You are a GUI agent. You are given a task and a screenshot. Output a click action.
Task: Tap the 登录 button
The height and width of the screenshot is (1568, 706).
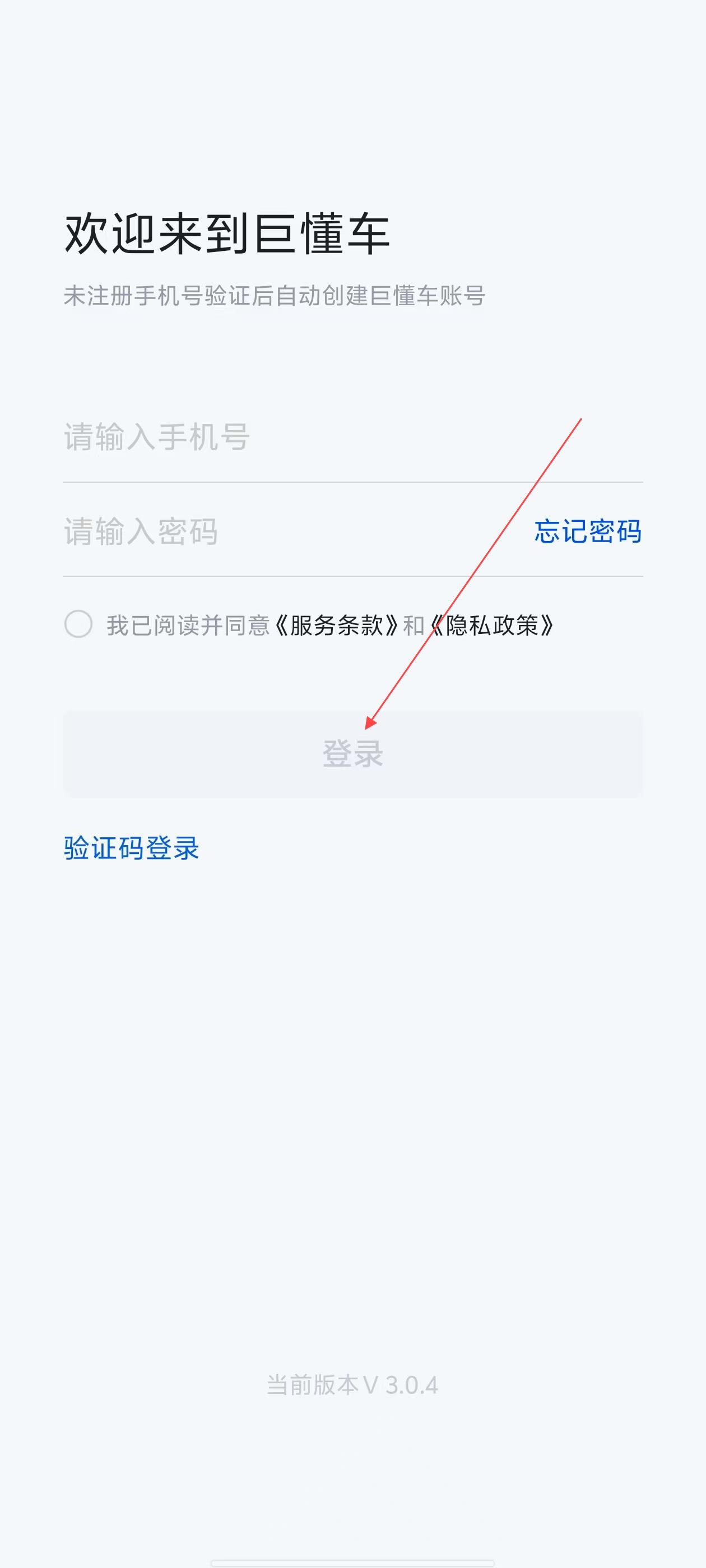pyautogui.click(x=352, y=754)
